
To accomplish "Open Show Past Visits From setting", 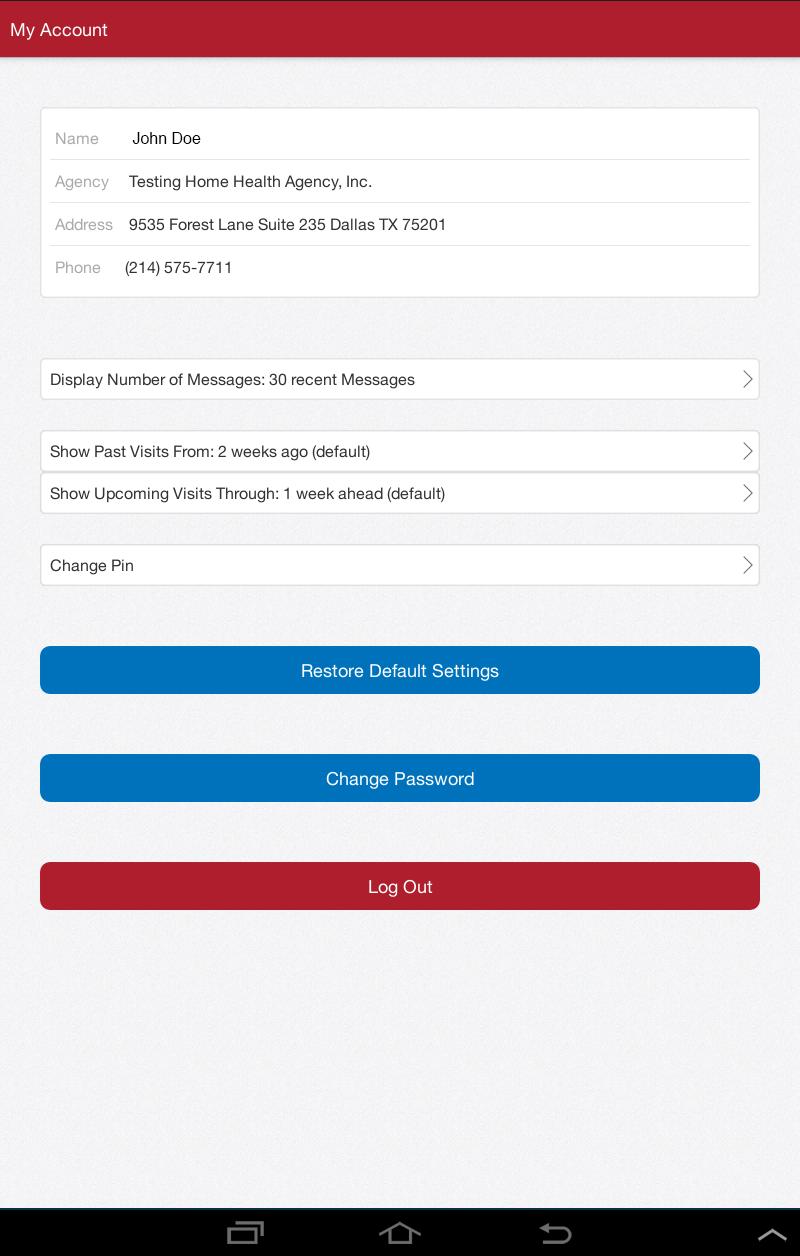I will 400,451.
